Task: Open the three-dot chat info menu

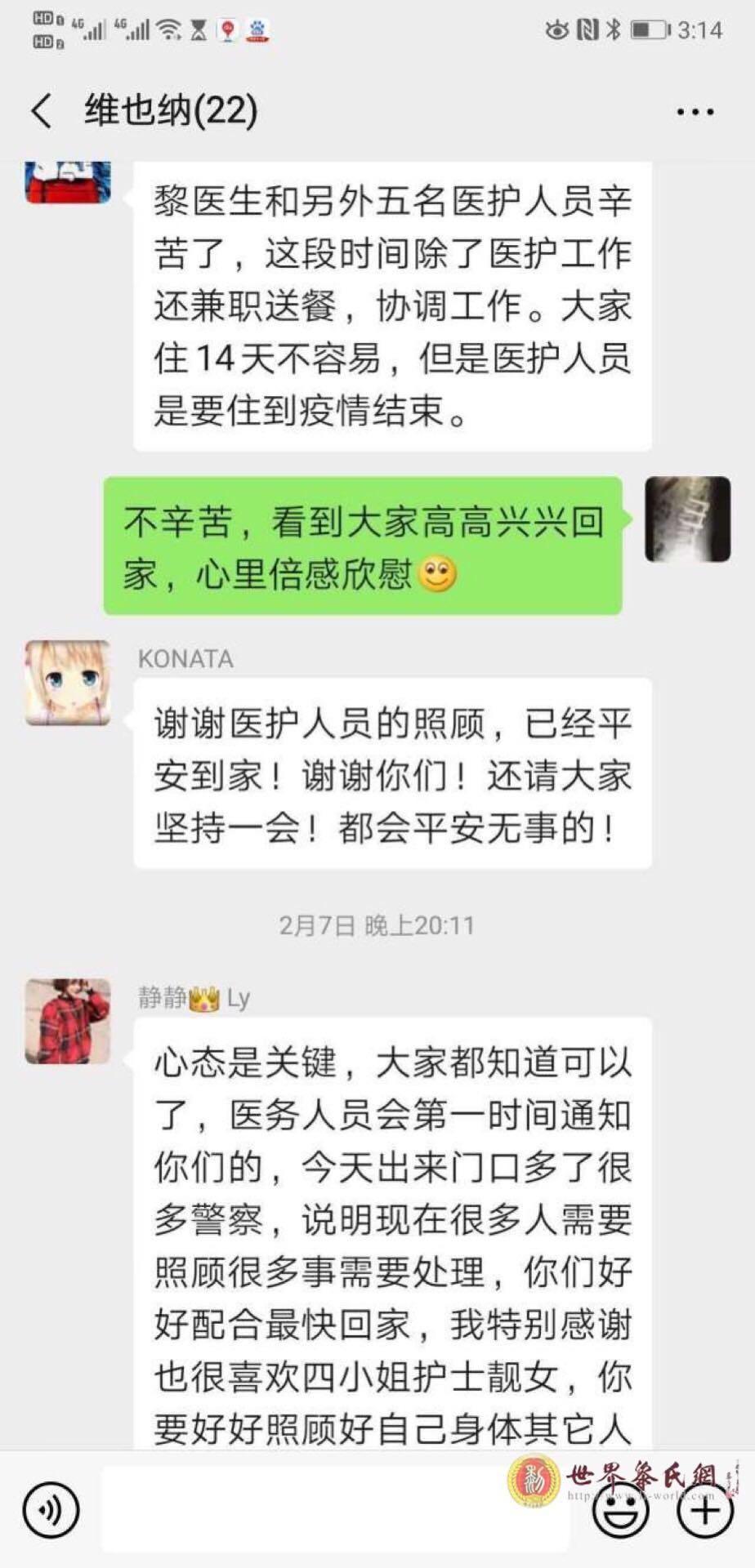Action: click(695, 112)
